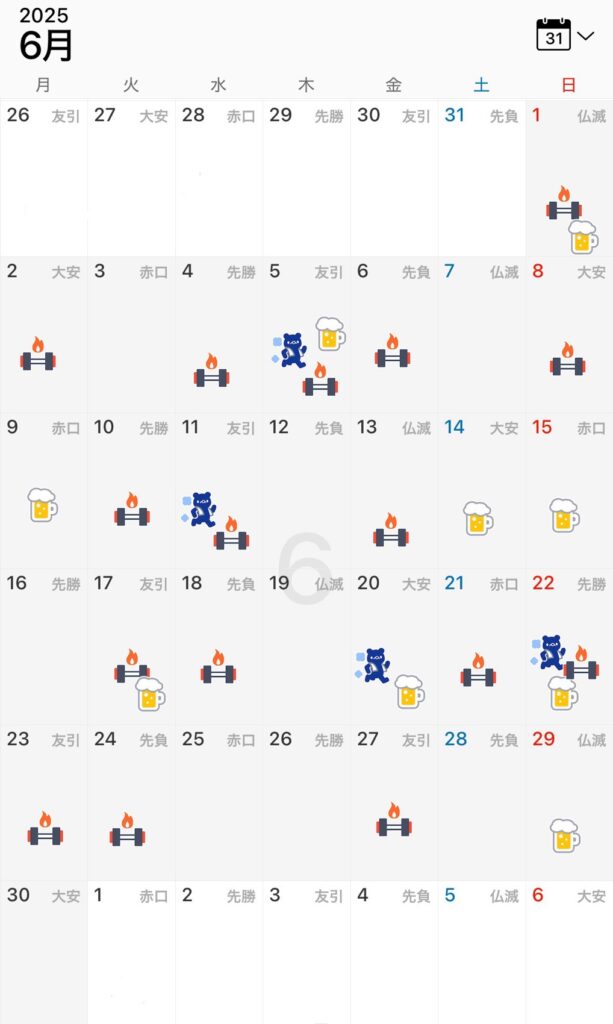The image size is (613, 1024).
Task: Select June 14 Saturday cell
Action: tap(481, 492)
